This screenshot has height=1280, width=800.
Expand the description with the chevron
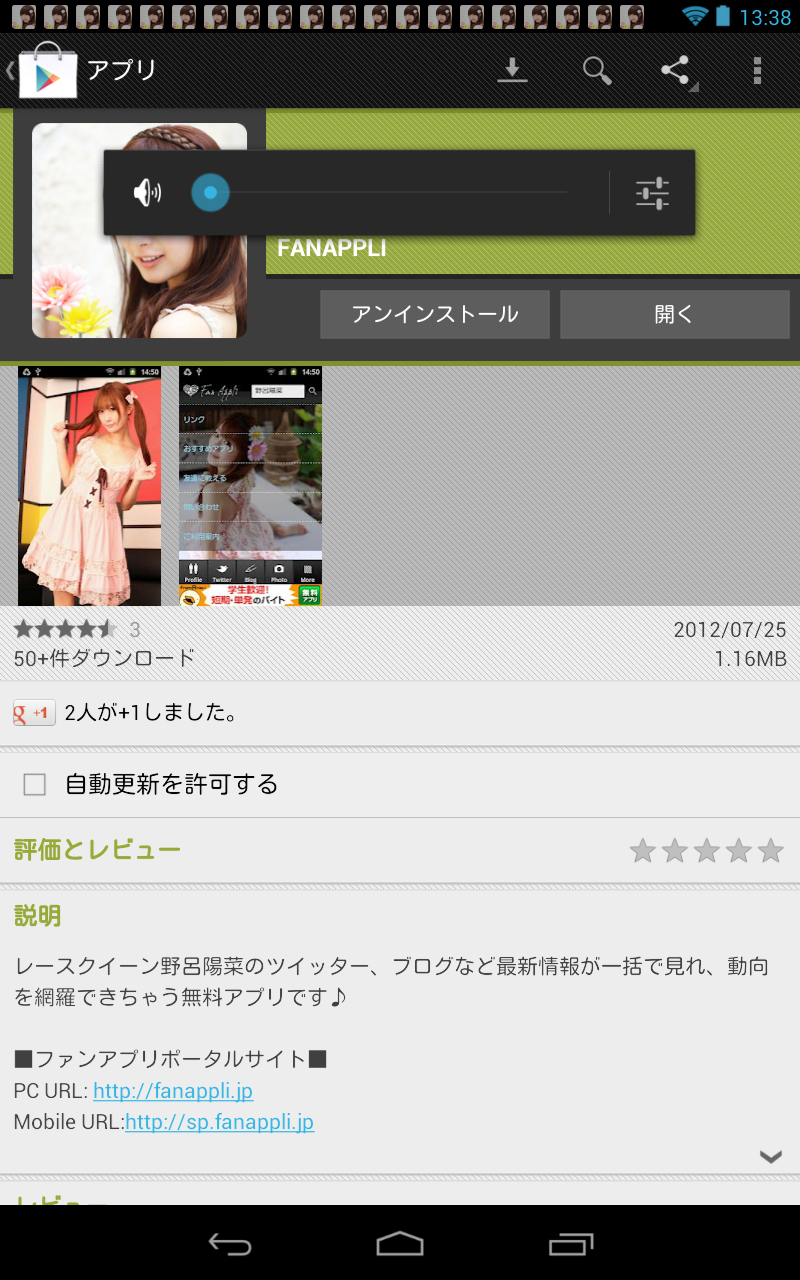(770, 1156)
